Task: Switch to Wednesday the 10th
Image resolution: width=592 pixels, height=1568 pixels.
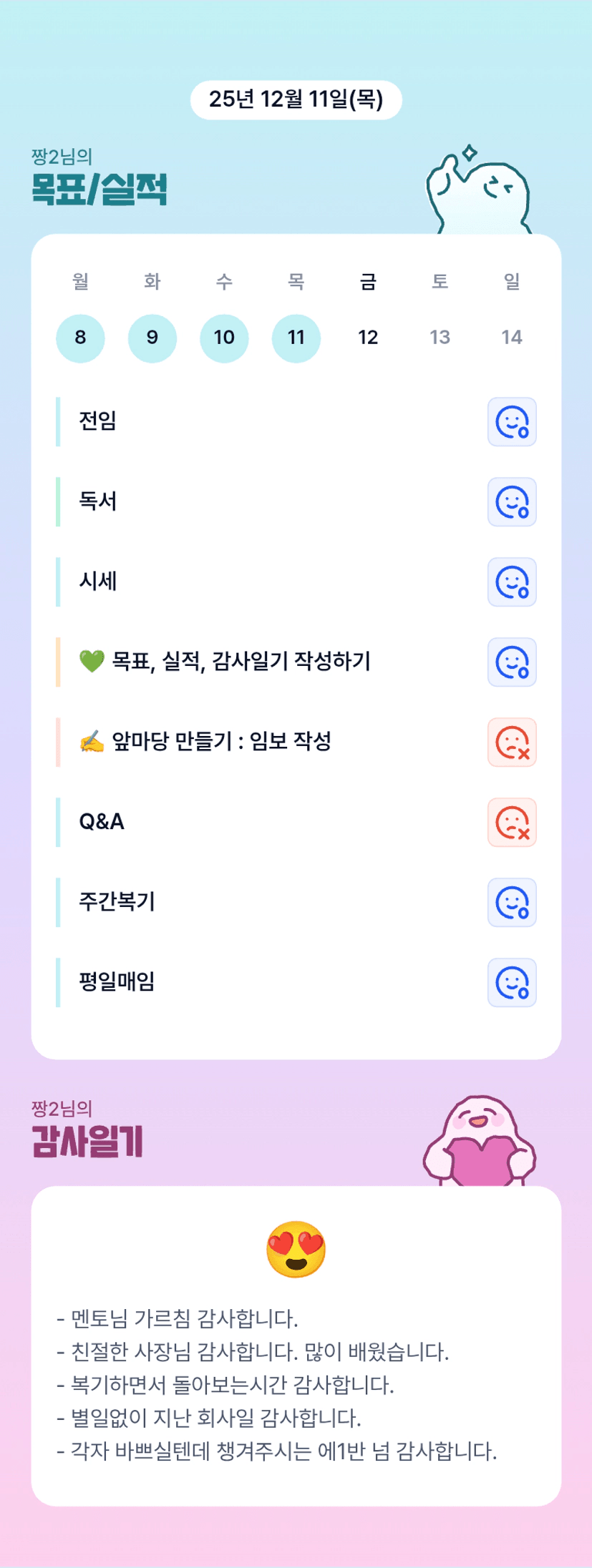Action: [x=224, y=338]
